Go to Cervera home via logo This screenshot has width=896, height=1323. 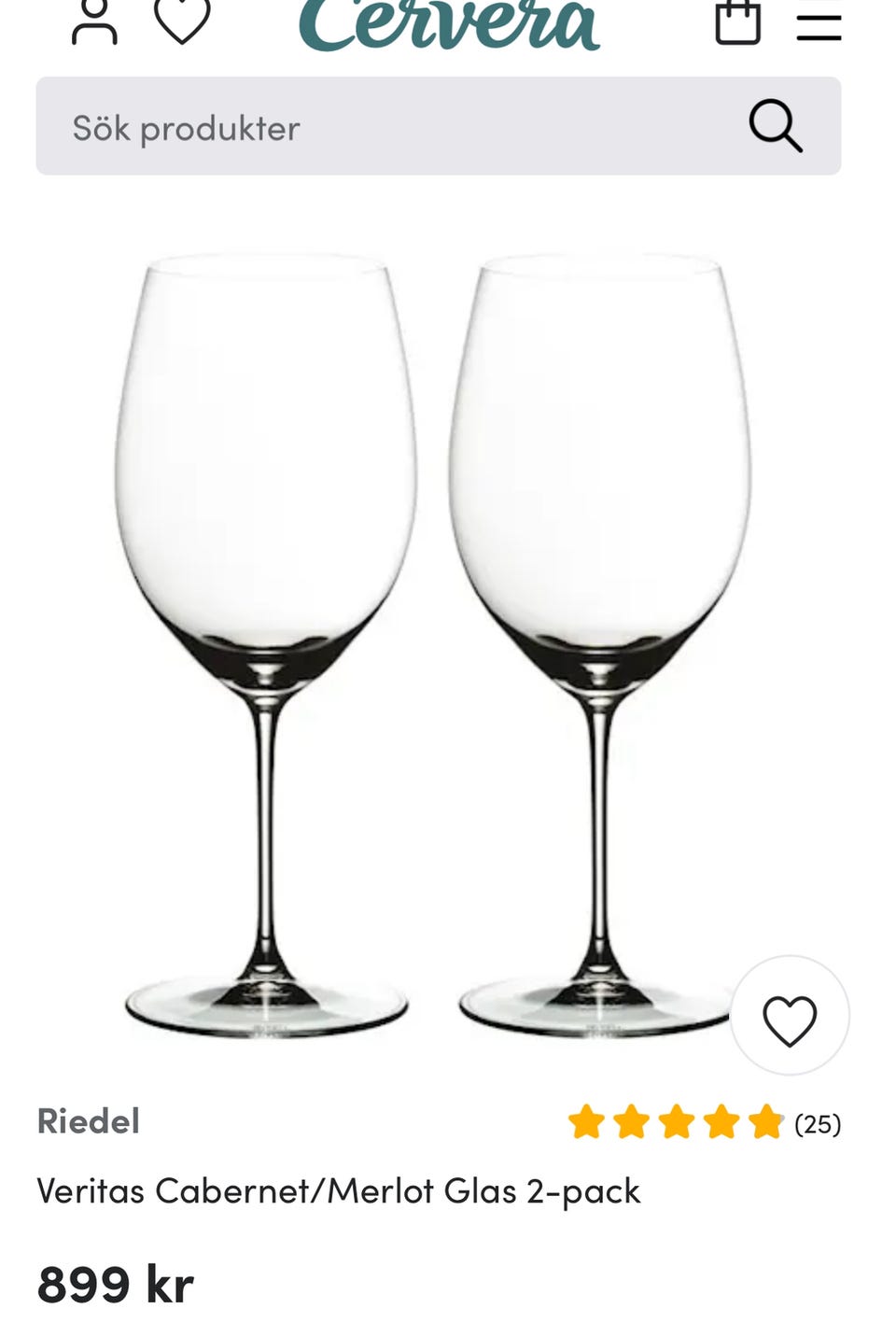tap(449, 24)
